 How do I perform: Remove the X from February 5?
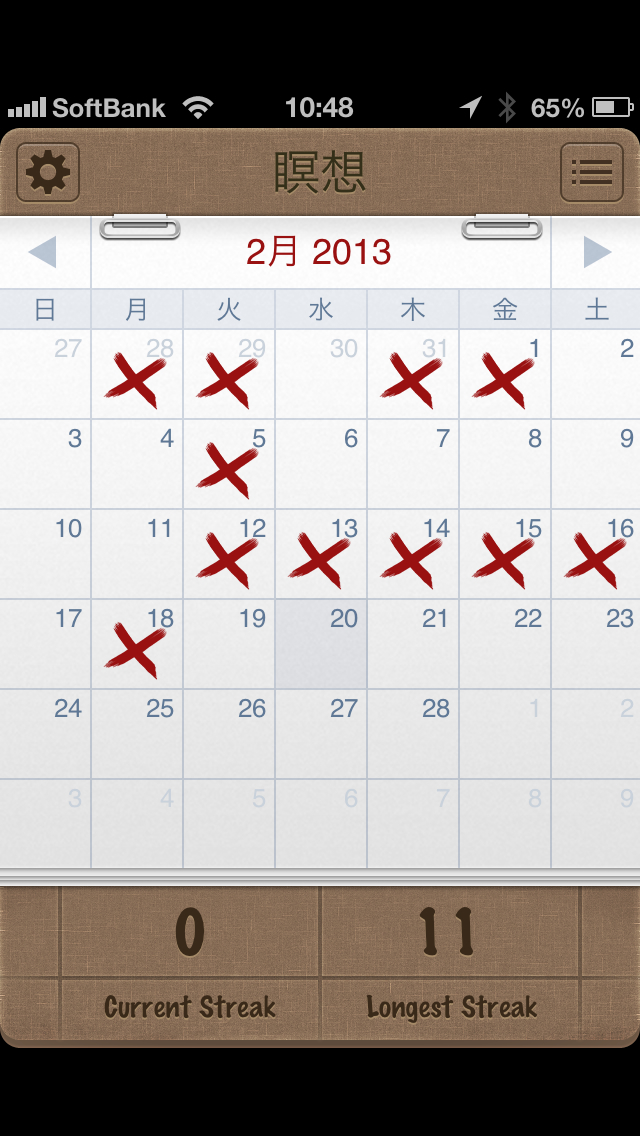tap(229, 464)
